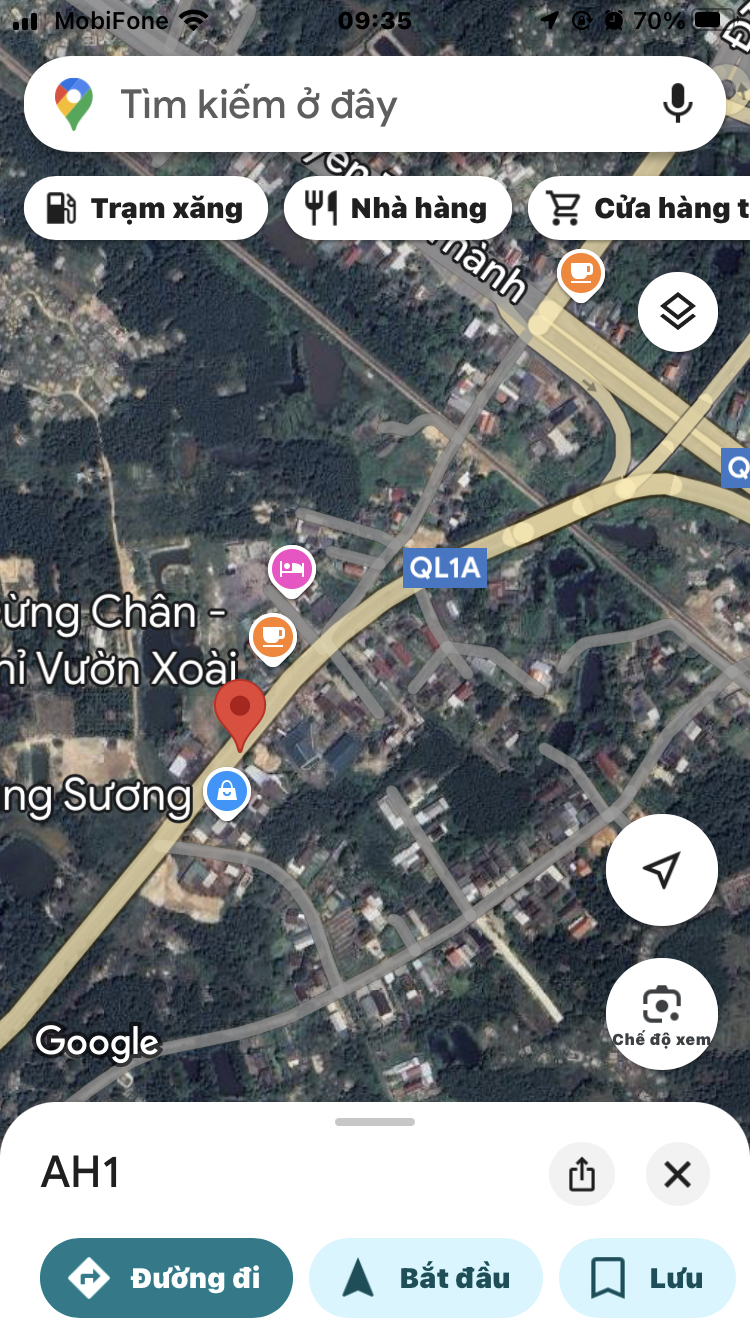This screenshot has width=750, height=1334.
Task: Center map on my current location
Action: click(x=661, y=869)
